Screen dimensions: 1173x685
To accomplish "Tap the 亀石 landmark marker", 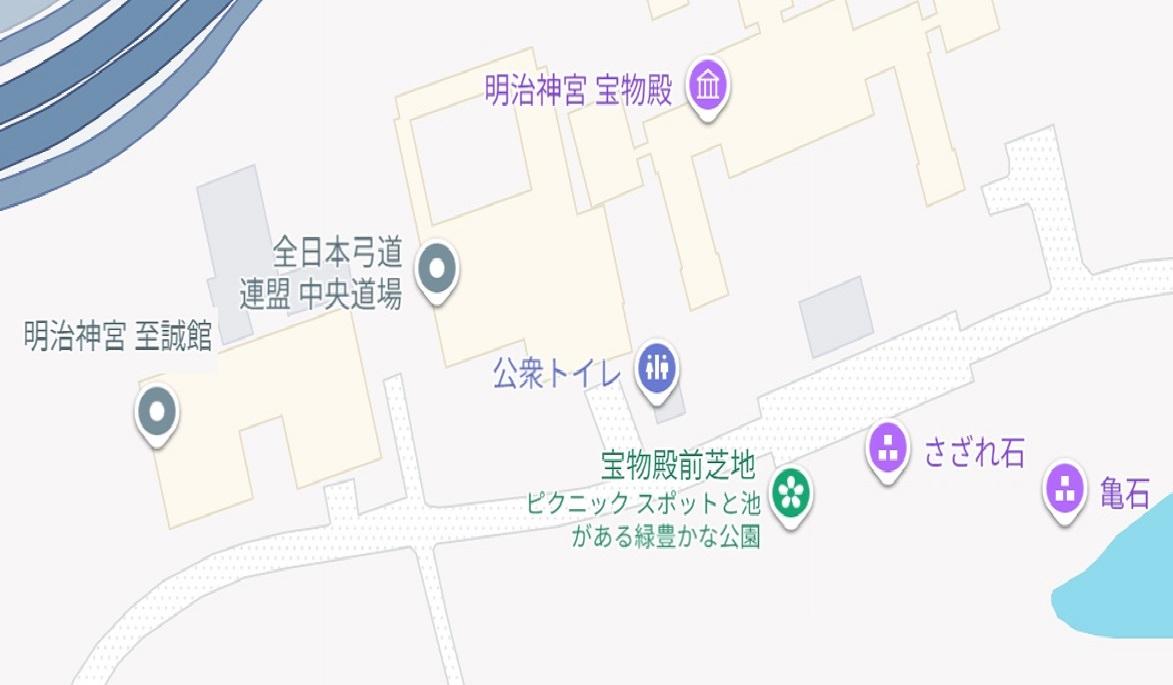I will (1065, 490).
